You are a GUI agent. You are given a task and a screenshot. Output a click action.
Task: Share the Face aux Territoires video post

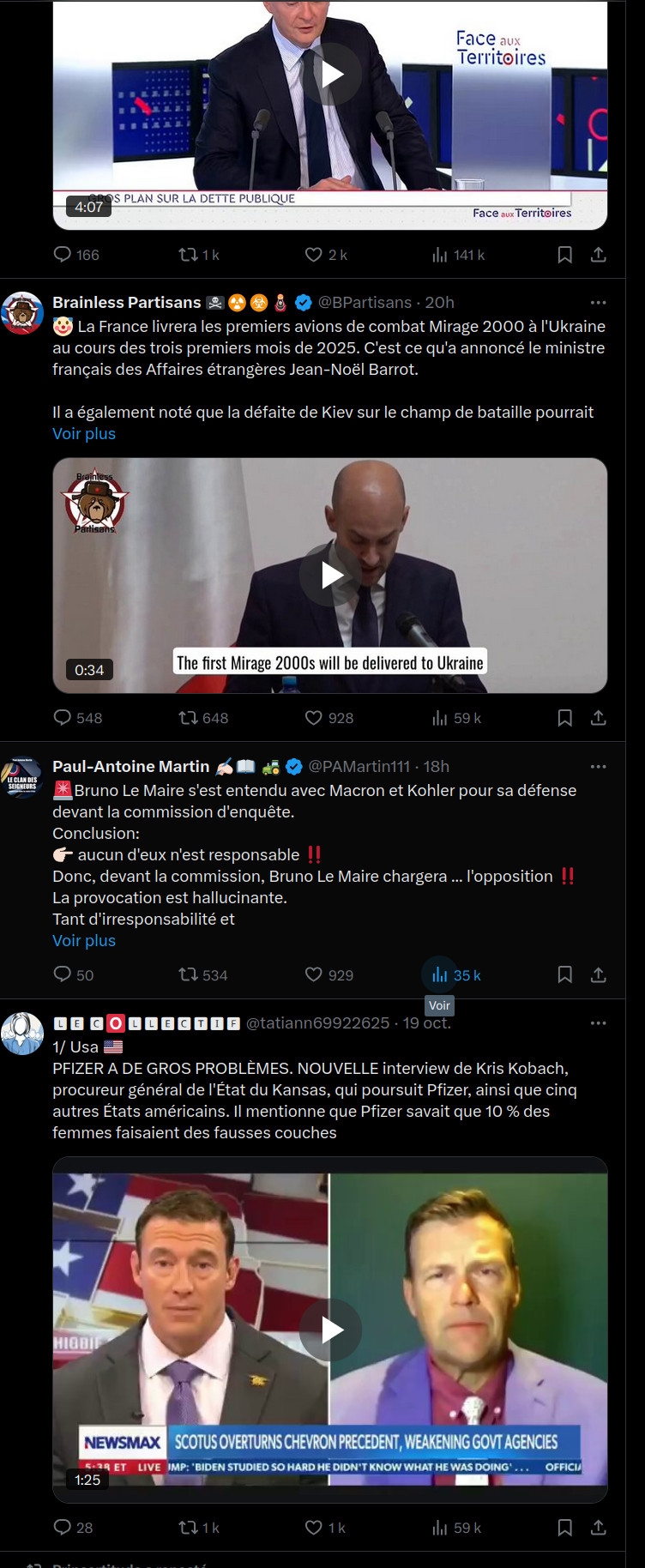(598, 254)
